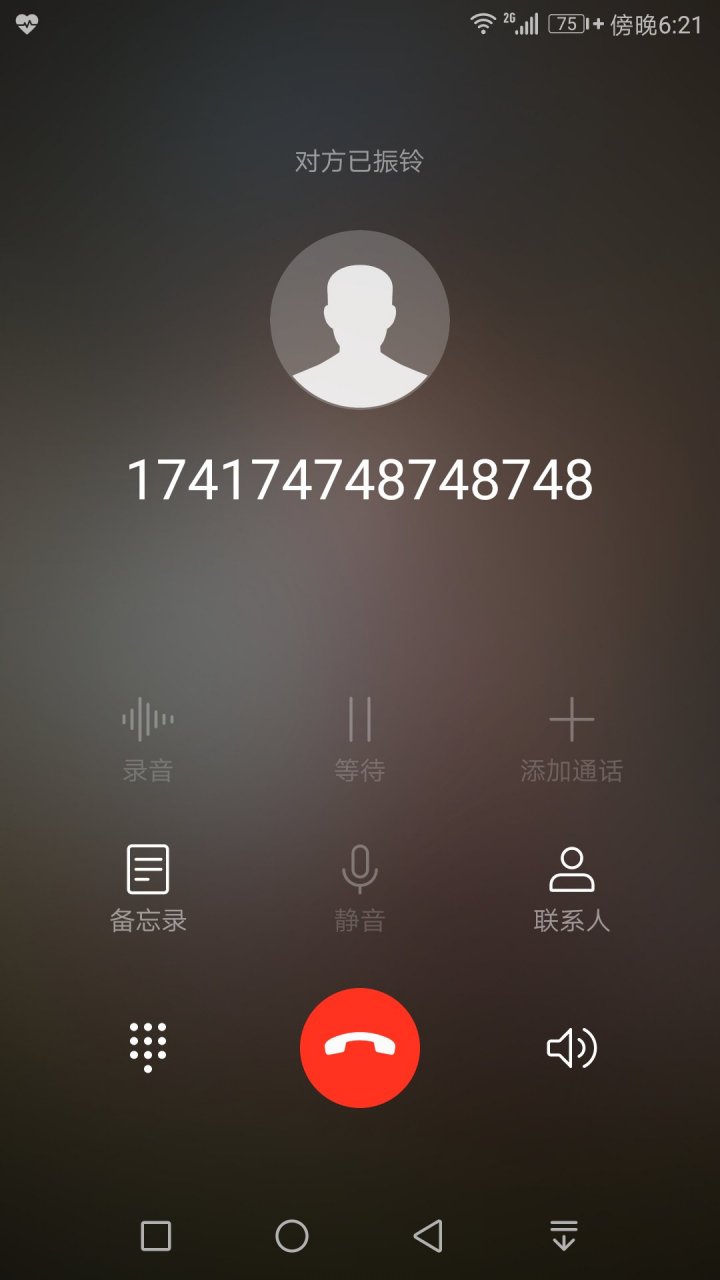Go to the home screen

click(292, 1236)
